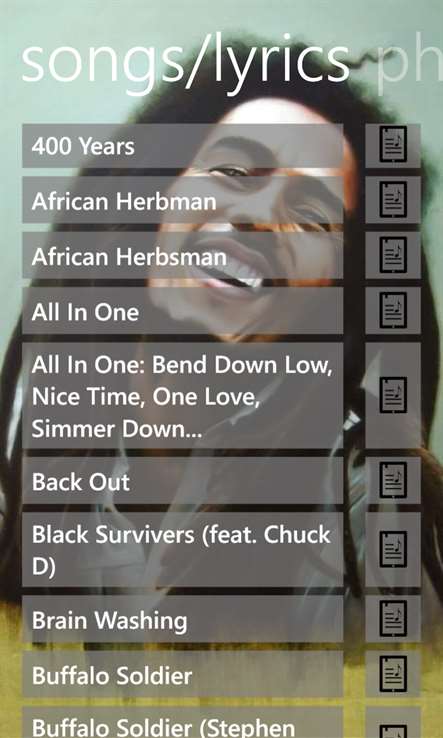
Task: Tap lyrics icon beside Buffalo Soldier
Action: (x=393, y=676)
